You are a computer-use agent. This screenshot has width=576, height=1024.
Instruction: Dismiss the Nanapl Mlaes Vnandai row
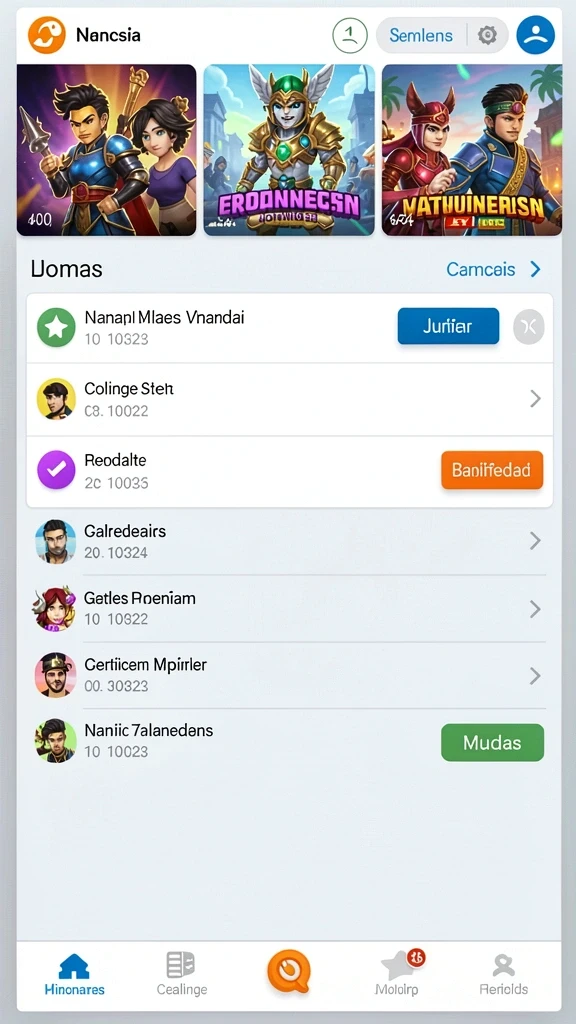coord(528,327)
